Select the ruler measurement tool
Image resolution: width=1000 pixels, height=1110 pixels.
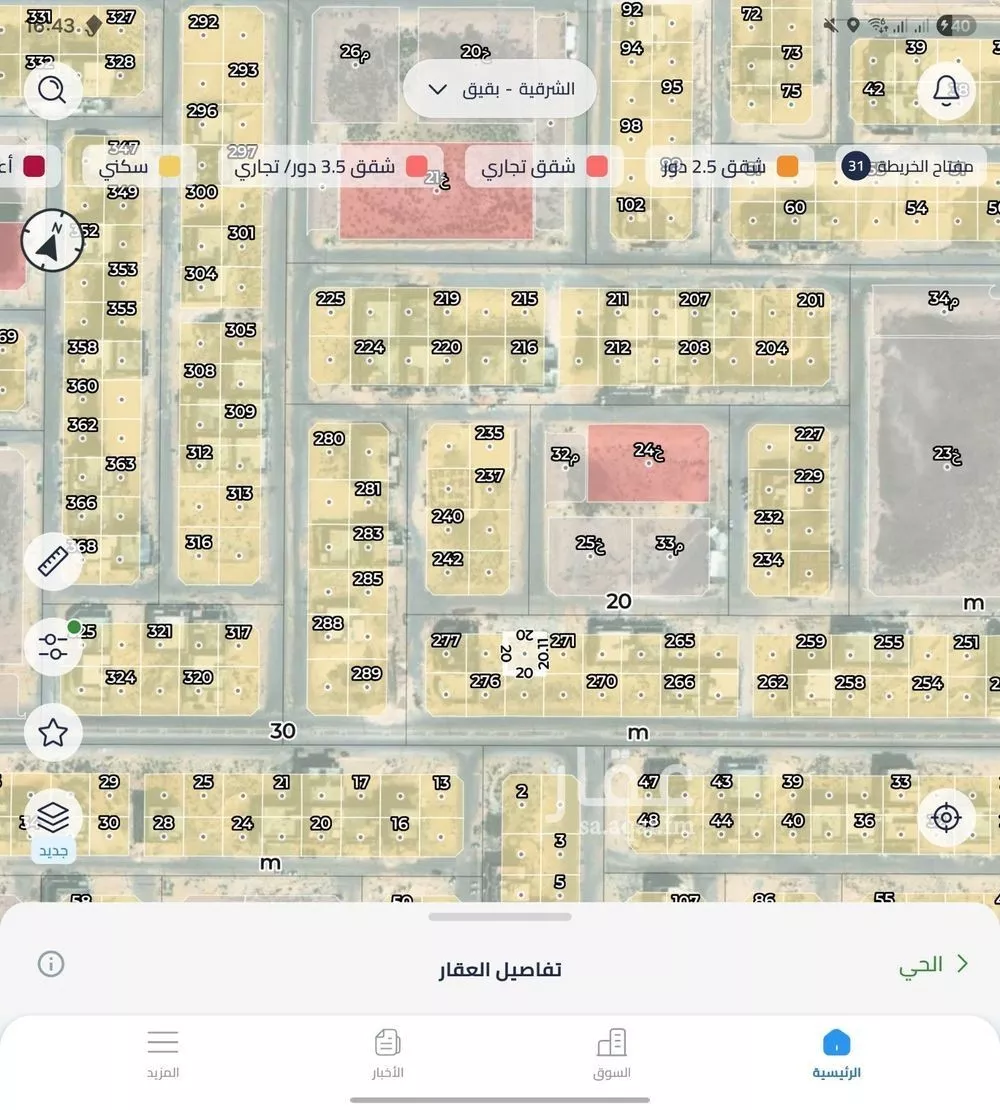52,562
